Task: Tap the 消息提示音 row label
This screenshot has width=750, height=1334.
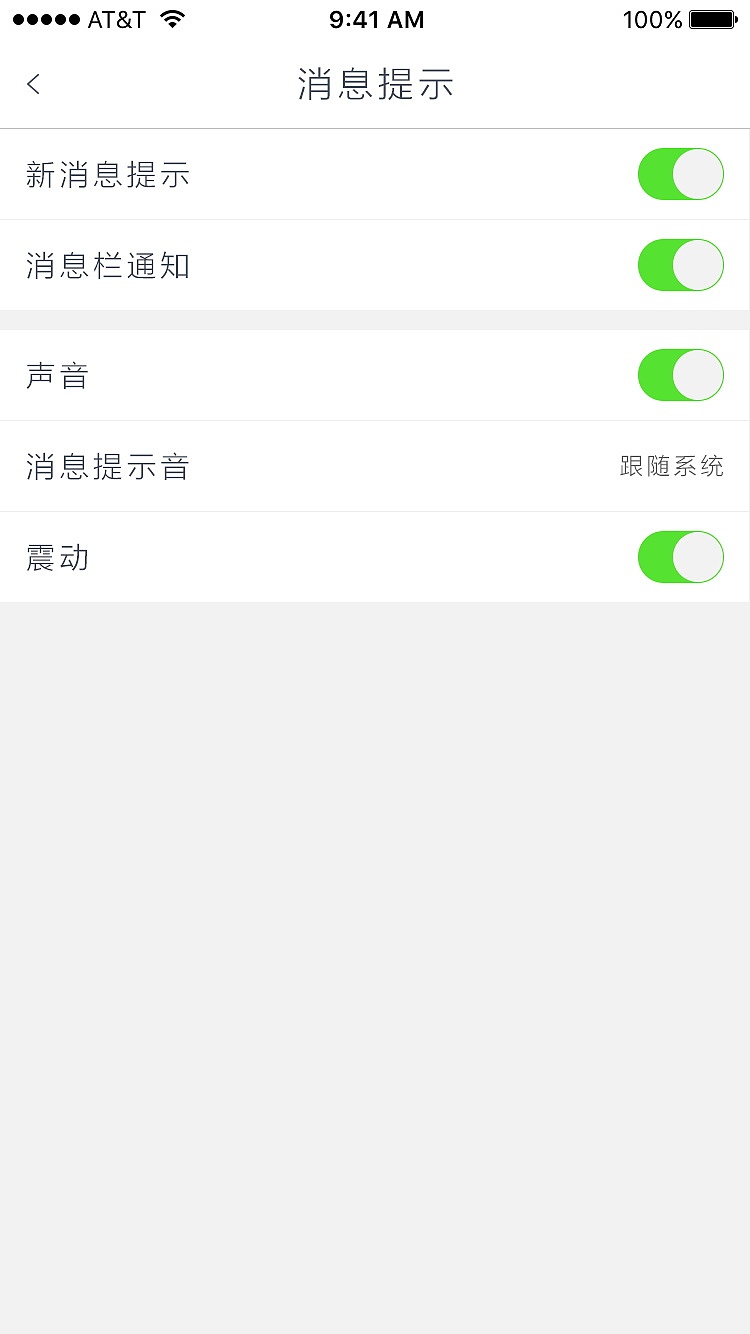Action: tap(107, 466)
